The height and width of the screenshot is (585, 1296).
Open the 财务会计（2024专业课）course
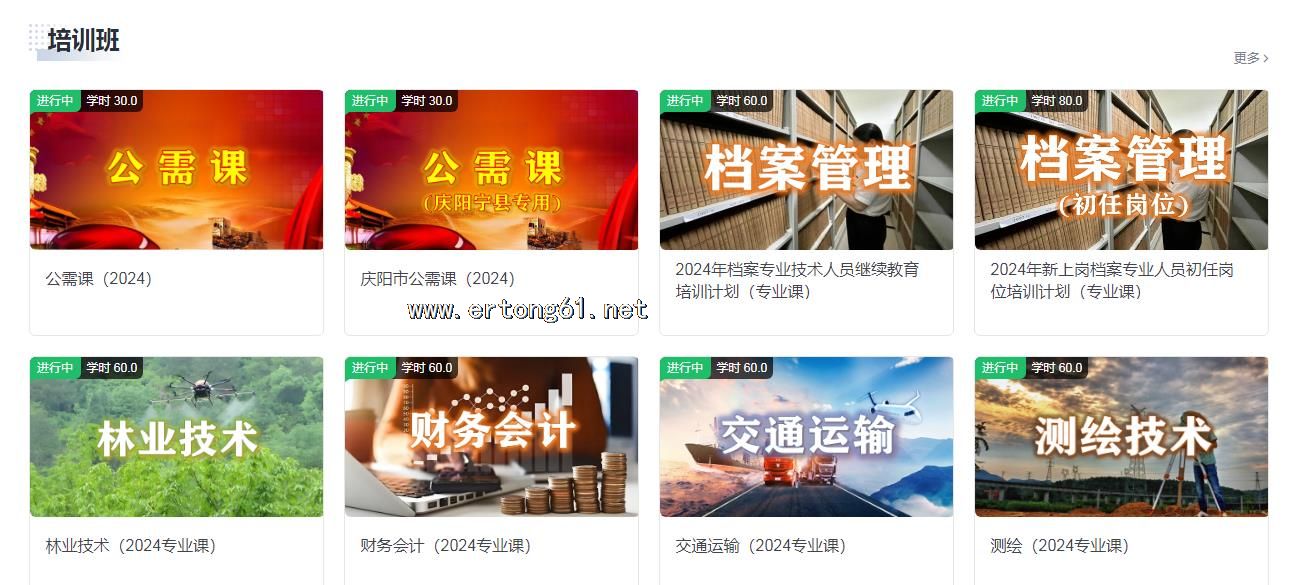491,437
